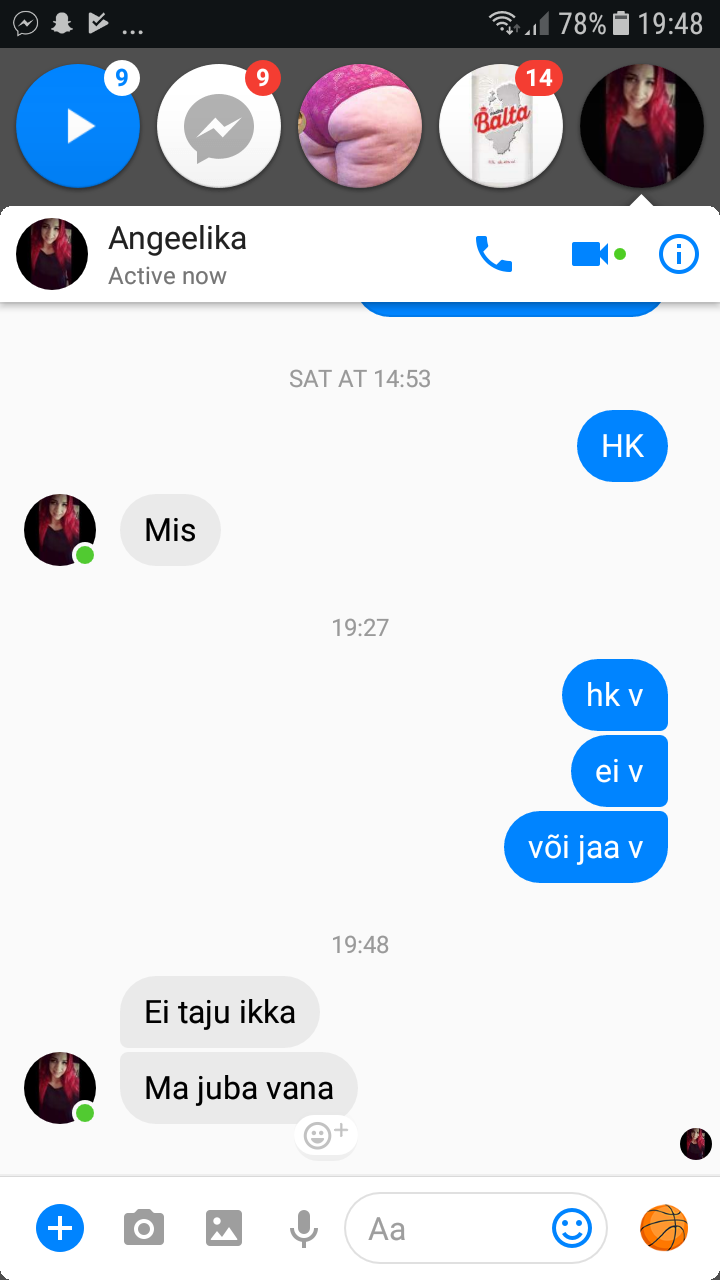Add a reaction to 'Ma juba vana'
Viewport: 720px width, 1280px height.
tap(325, 1136)
